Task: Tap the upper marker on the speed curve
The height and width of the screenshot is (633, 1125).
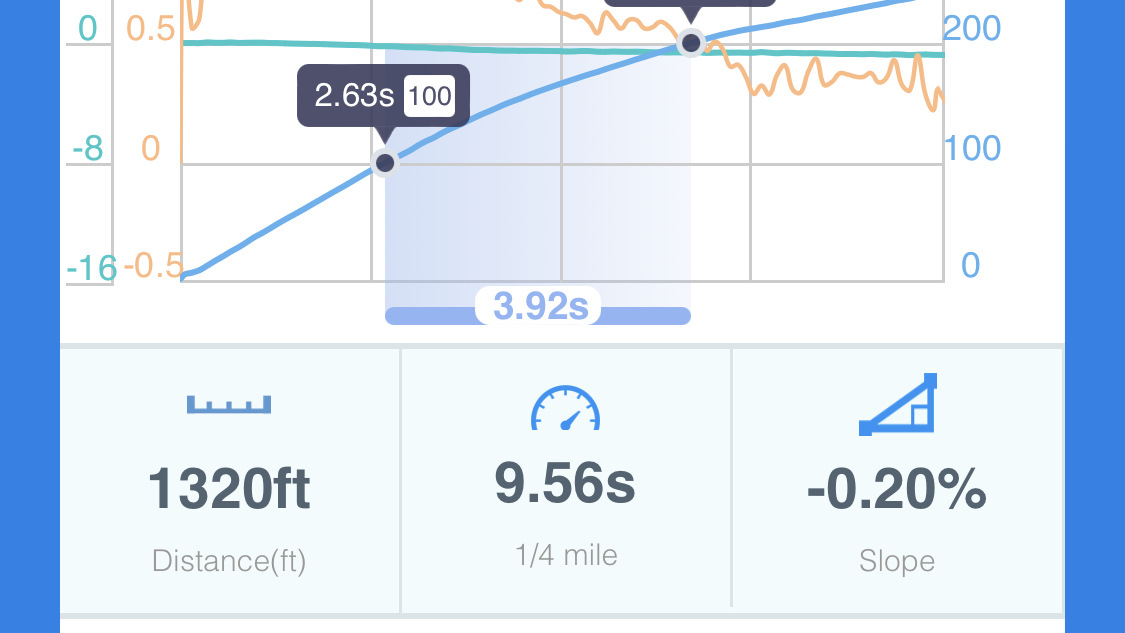Action: pyautogui.click(x=690, y=43)
